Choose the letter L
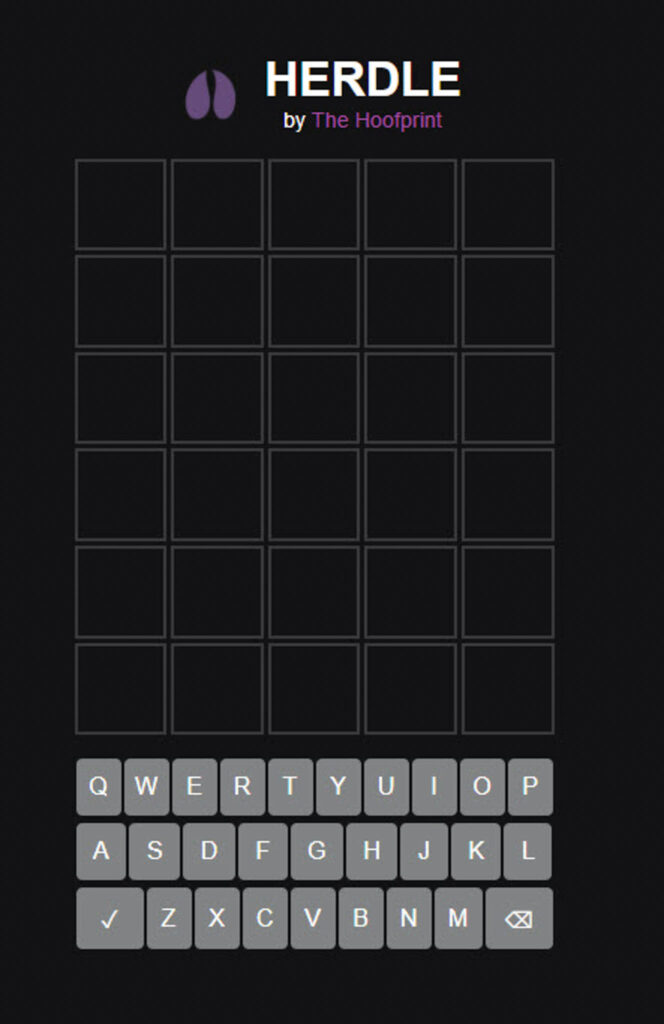The height and width of the screenshot is (1024, 664). 528,851
